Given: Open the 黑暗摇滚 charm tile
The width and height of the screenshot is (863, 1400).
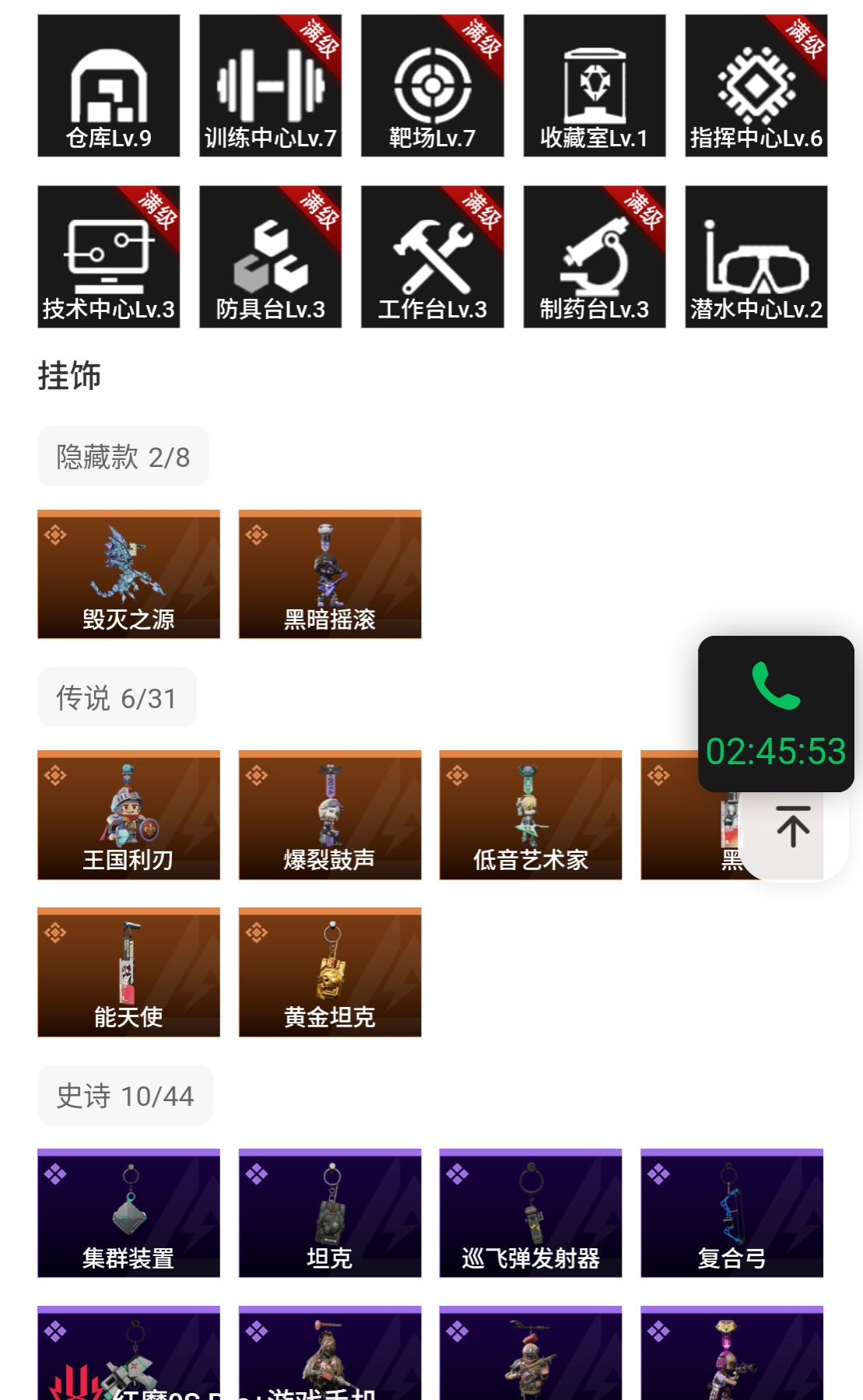Looking at the screenshot, I should 329,574.
